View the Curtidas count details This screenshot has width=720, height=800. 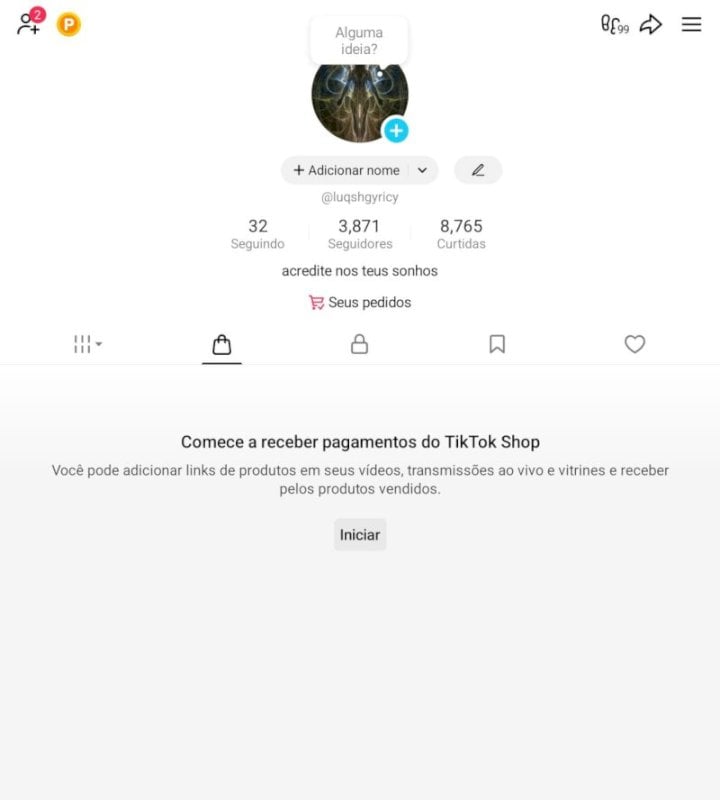click(461, 234)
